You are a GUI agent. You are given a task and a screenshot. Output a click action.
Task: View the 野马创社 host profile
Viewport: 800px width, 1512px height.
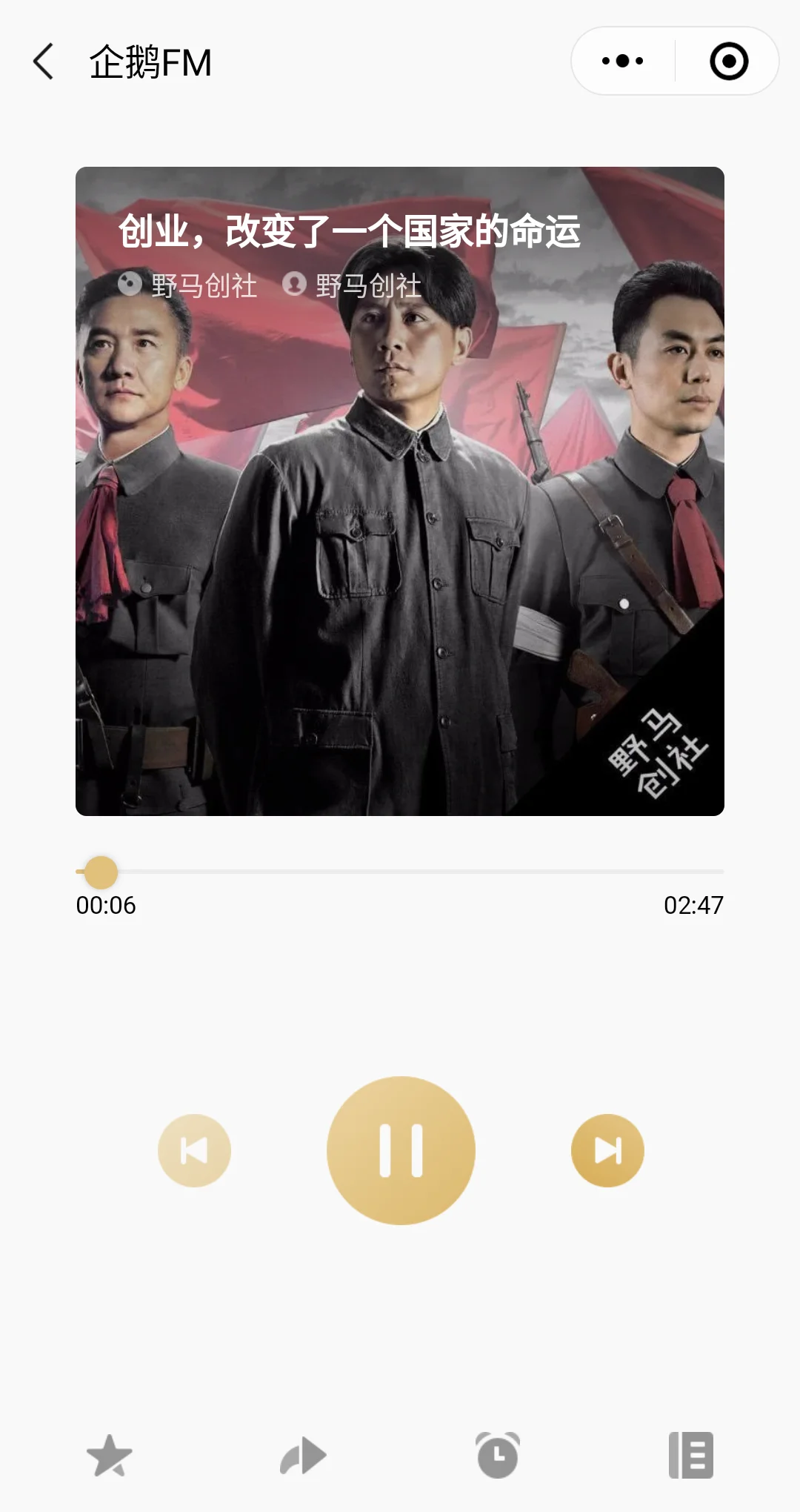[353, 285]
